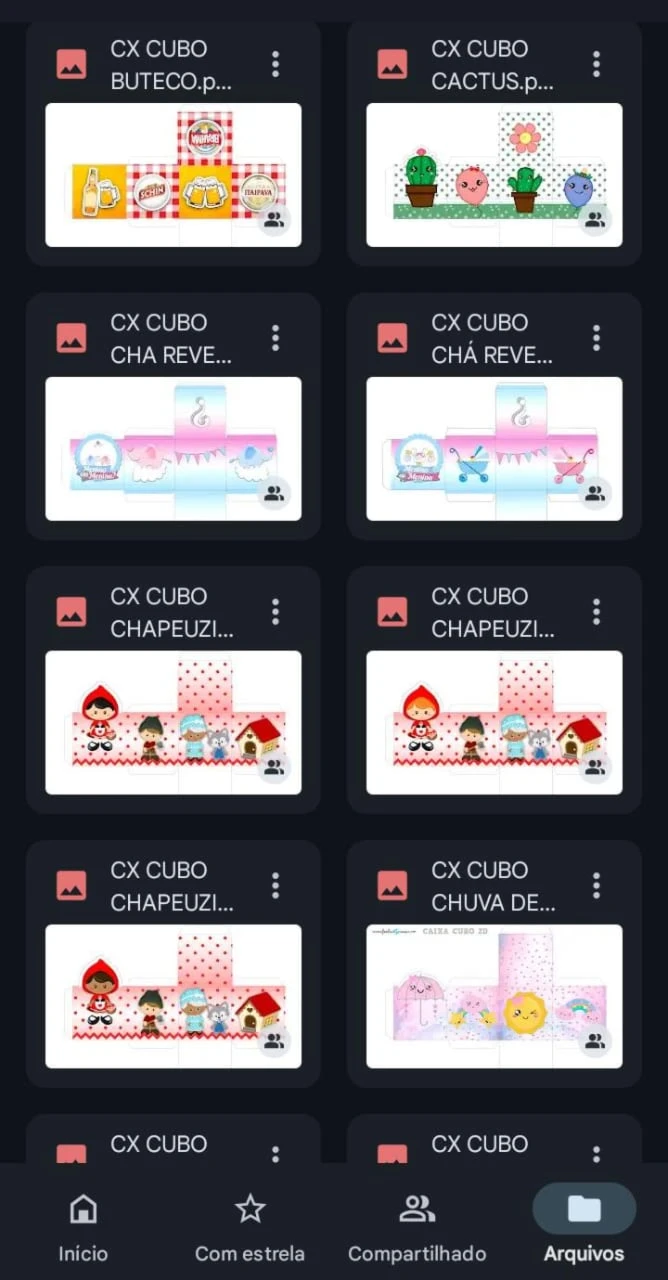Switch to the Com estrela tab

click(x=250, y=1225)
